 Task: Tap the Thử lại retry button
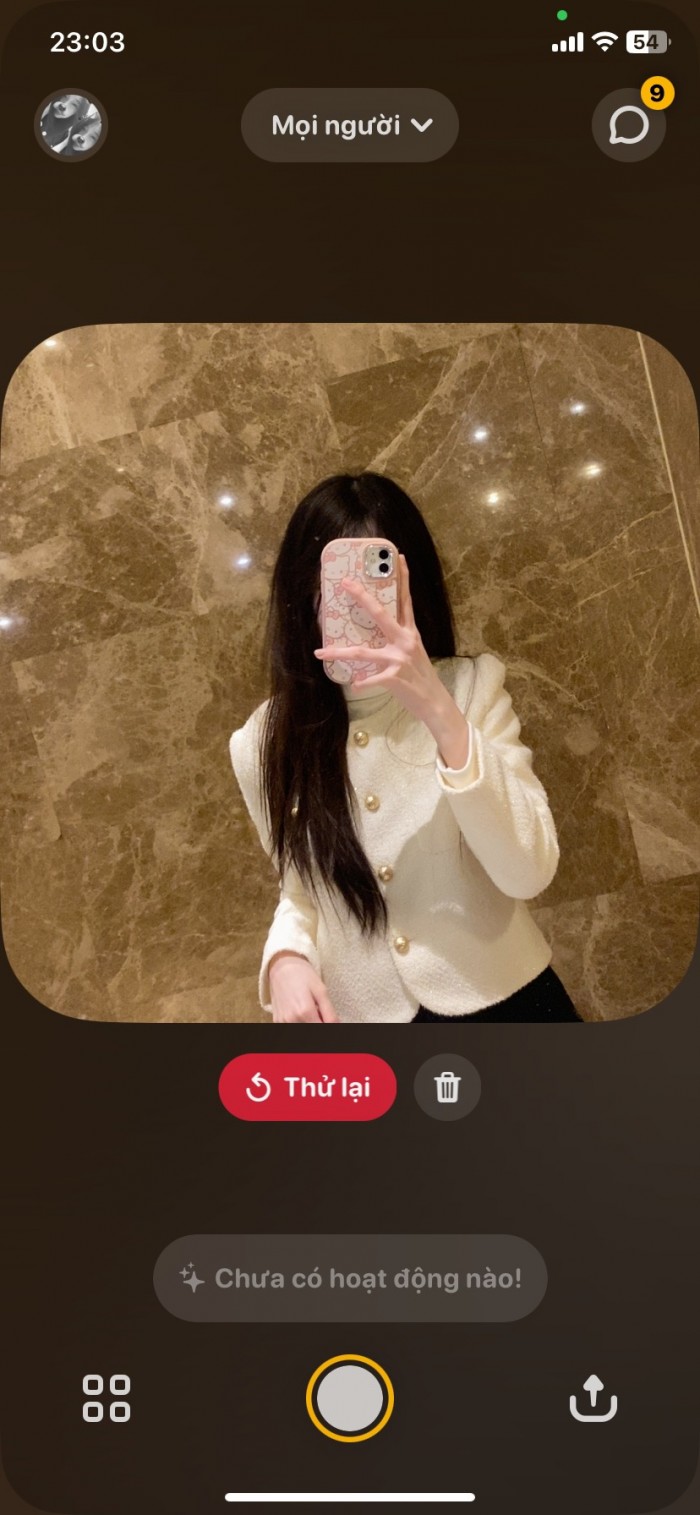point(308,1087)
